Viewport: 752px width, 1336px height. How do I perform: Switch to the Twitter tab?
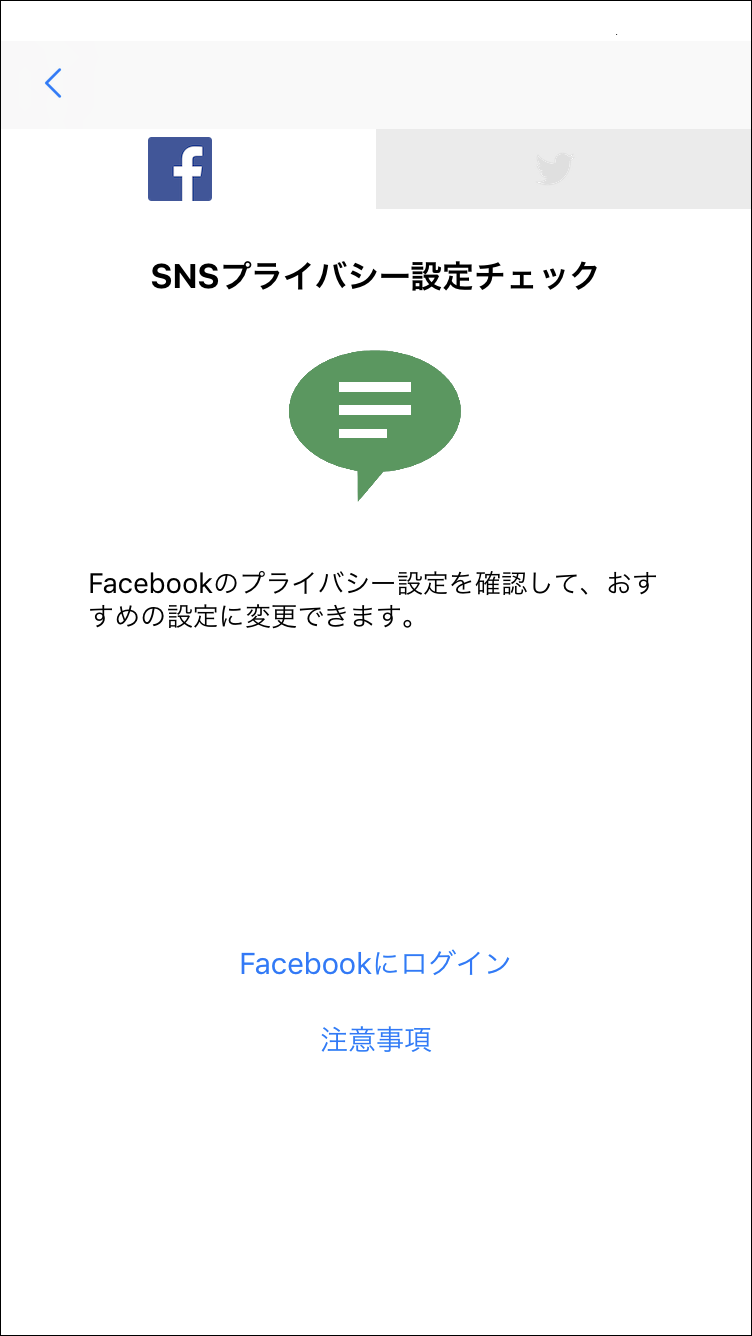[x=563, y=169]
